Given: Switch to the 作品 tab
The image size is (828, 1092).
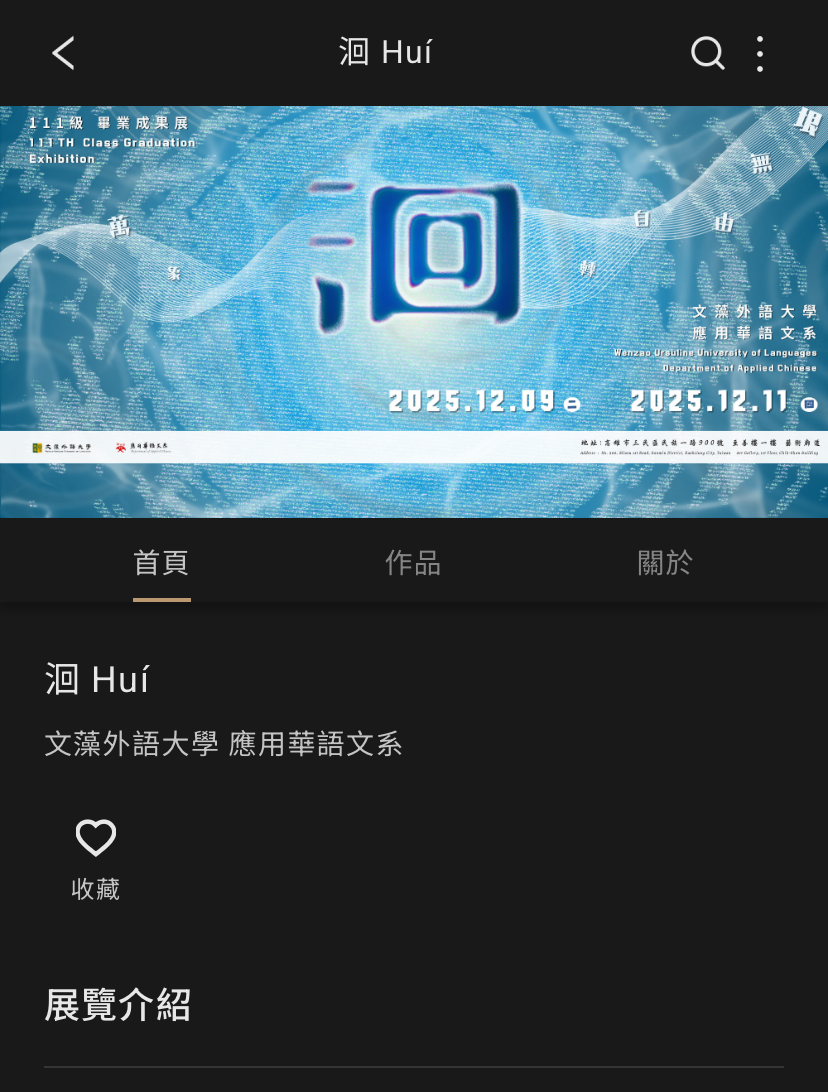Looking at the screenshot, I should pos(413,563).
